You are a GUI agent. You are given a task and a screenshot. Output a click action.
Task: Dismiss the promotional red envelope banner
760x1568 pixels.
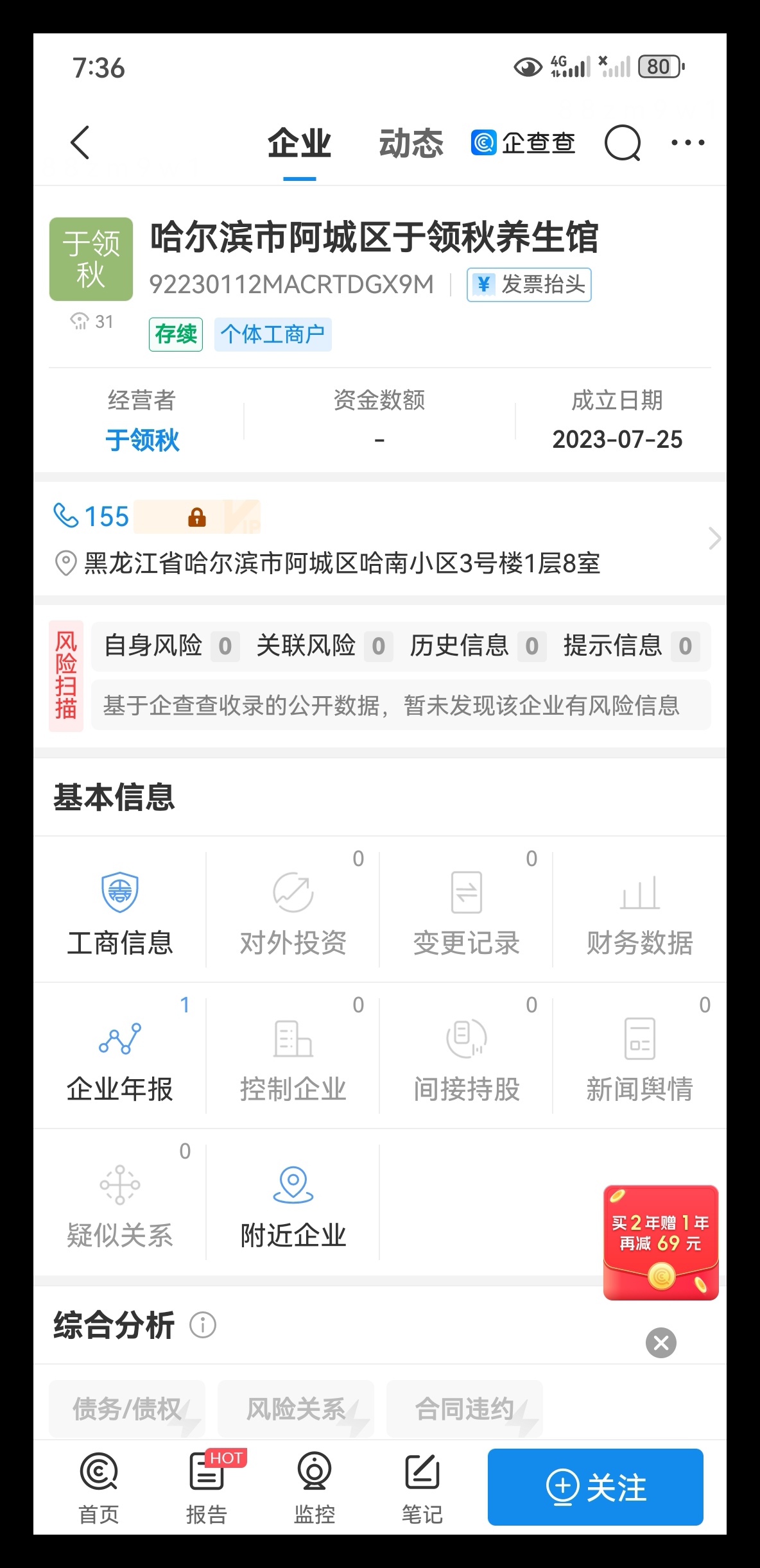point(662,1343)
